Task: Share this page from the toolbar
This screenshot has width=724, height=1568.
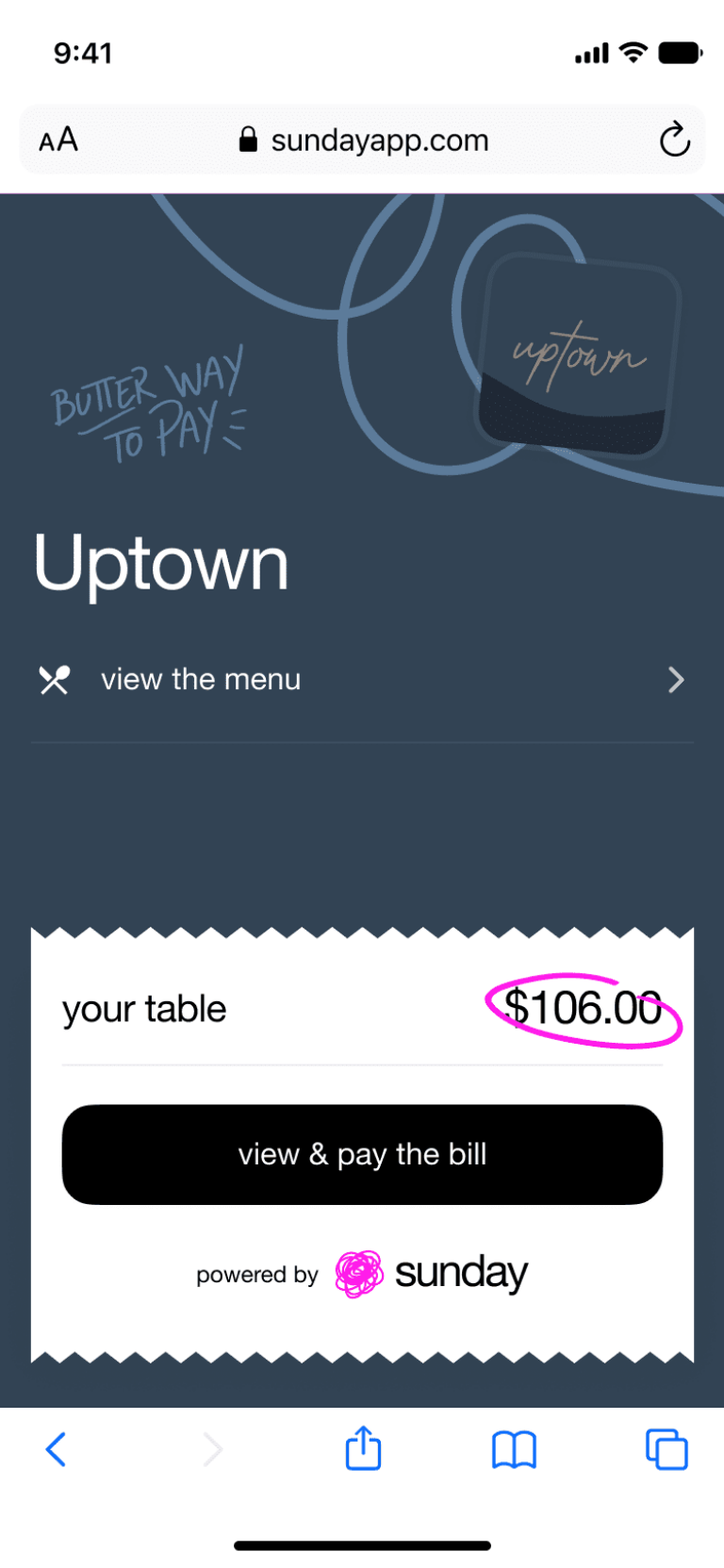Action: 363,1448
